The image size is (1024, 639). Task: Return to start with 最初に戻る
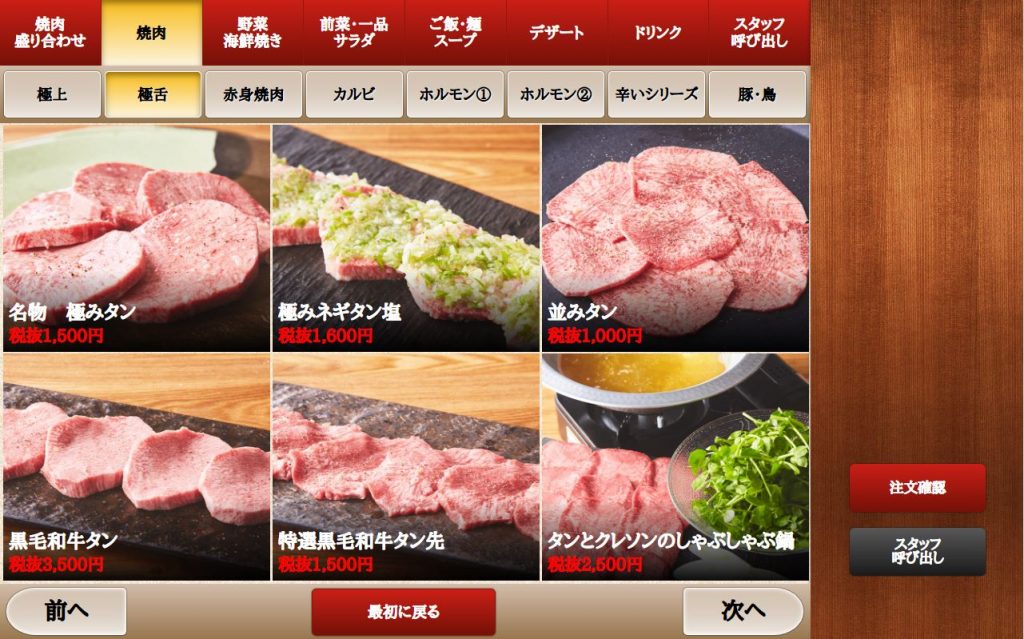(403, 611)
